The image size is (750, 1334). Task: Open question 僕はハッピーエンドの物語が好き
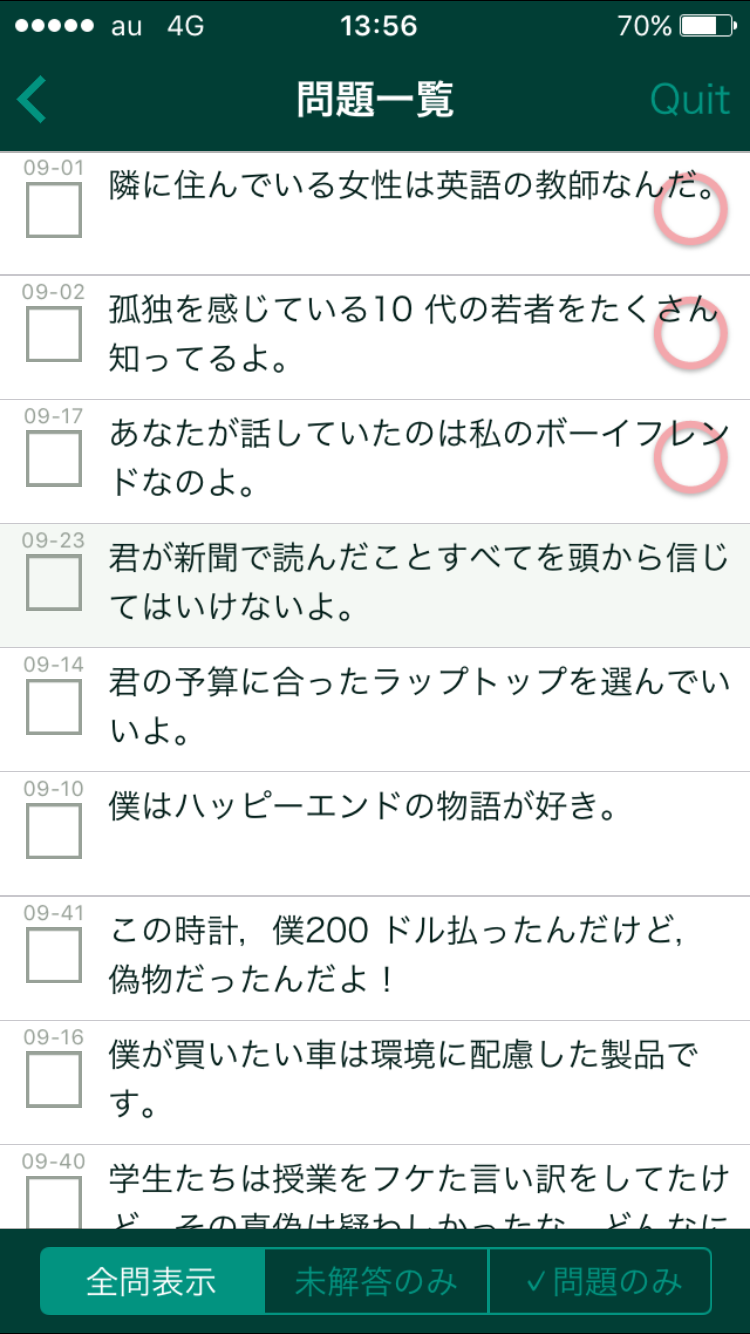click(375, 833)
